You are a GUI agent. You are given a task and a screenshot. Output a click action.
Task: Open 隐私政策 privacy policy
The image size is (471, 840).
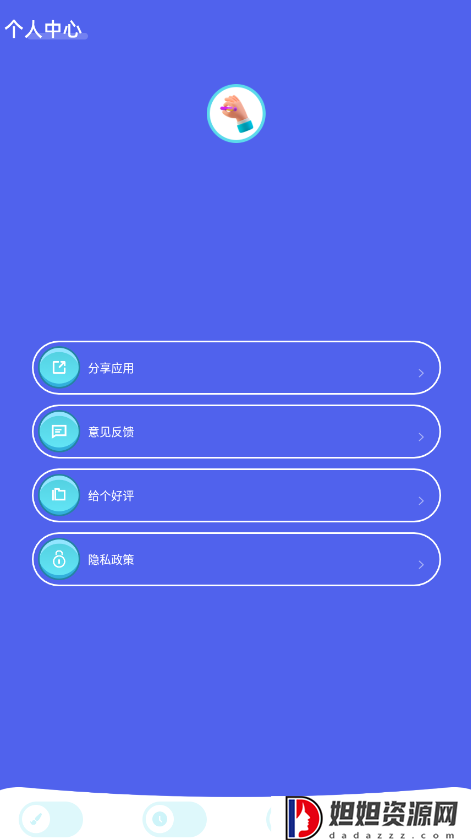236,559
